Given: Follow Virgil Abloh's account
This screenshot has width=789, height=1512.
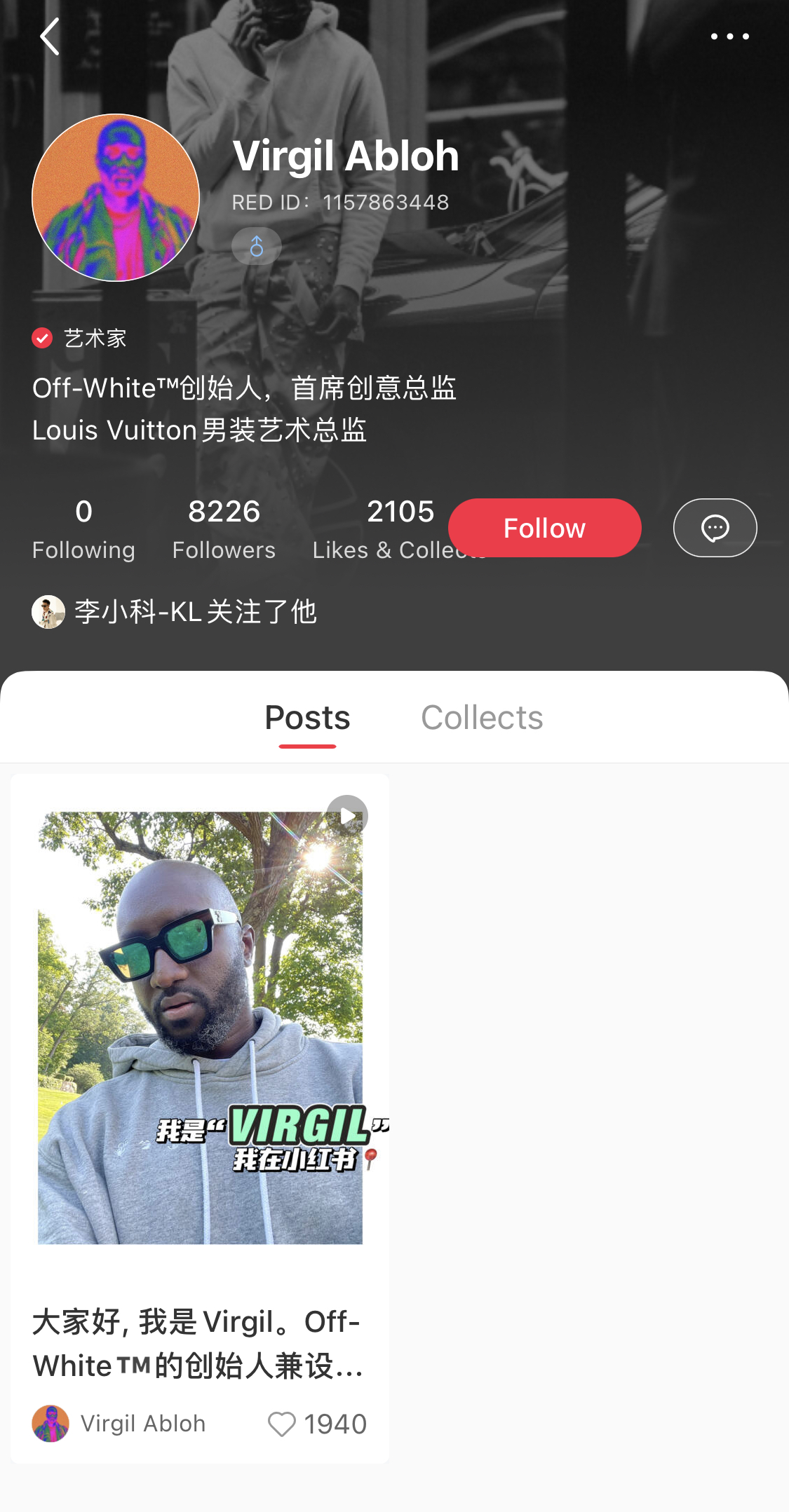Looking at the screenshot, I should point(544,528).
